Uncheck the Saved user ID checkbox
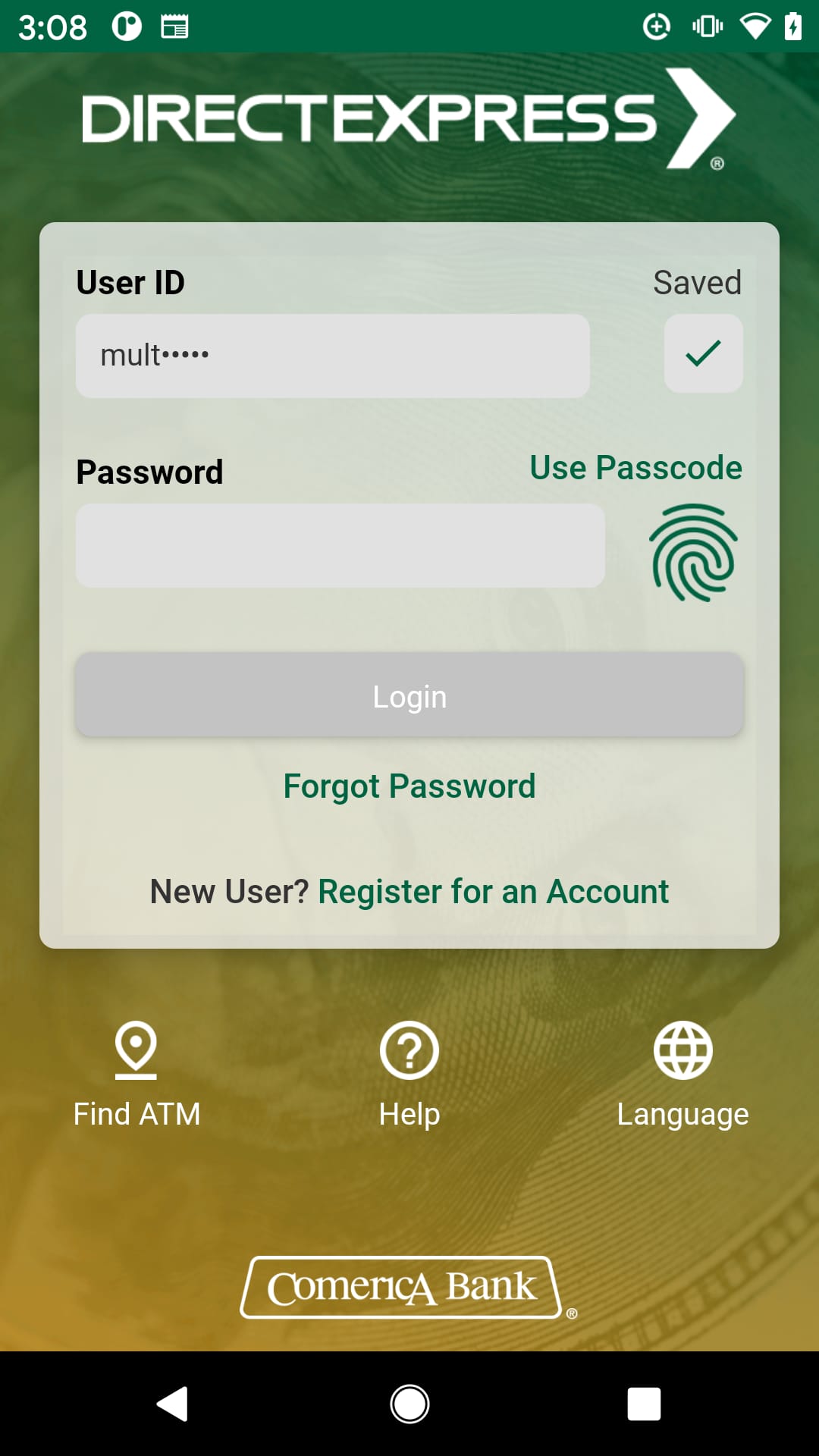The image size is (819, 1456). click(x=703, y=353)
